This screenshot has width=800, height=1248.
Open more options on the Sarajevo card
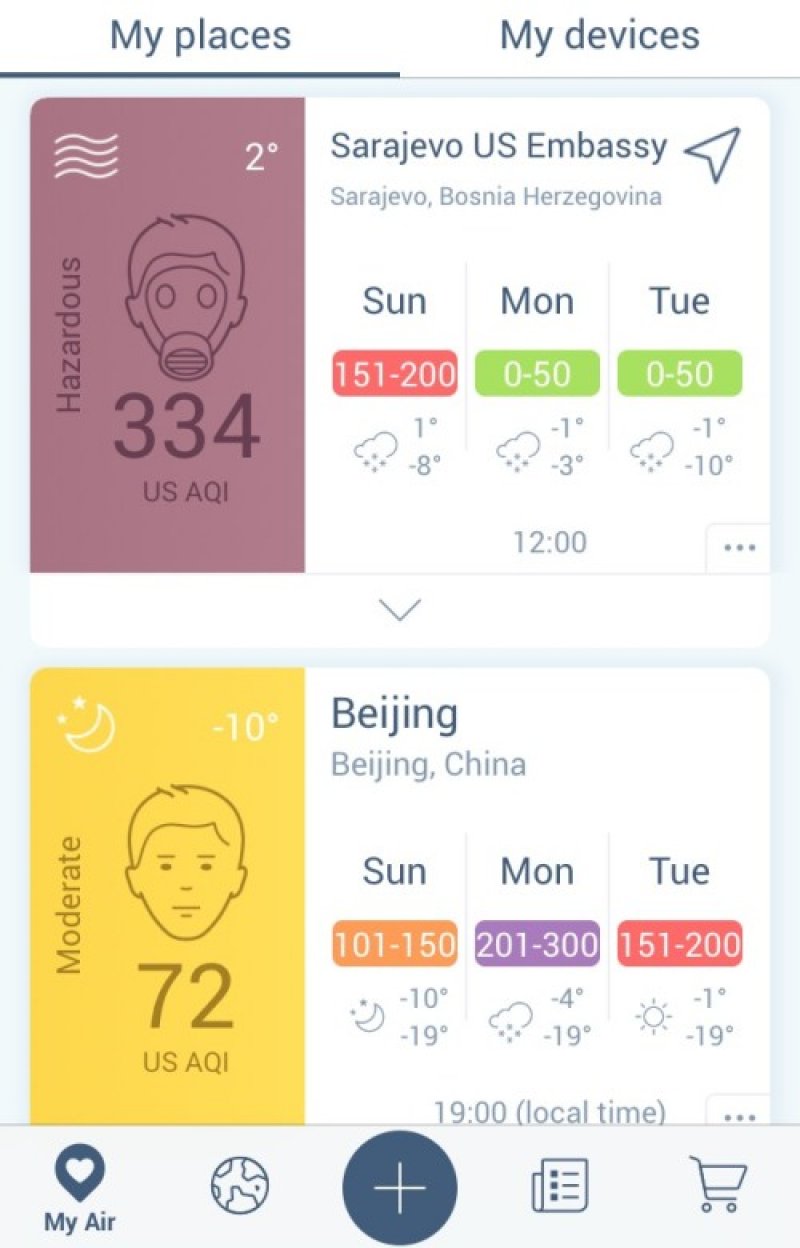pyautogui.click(x=739, y=547)
